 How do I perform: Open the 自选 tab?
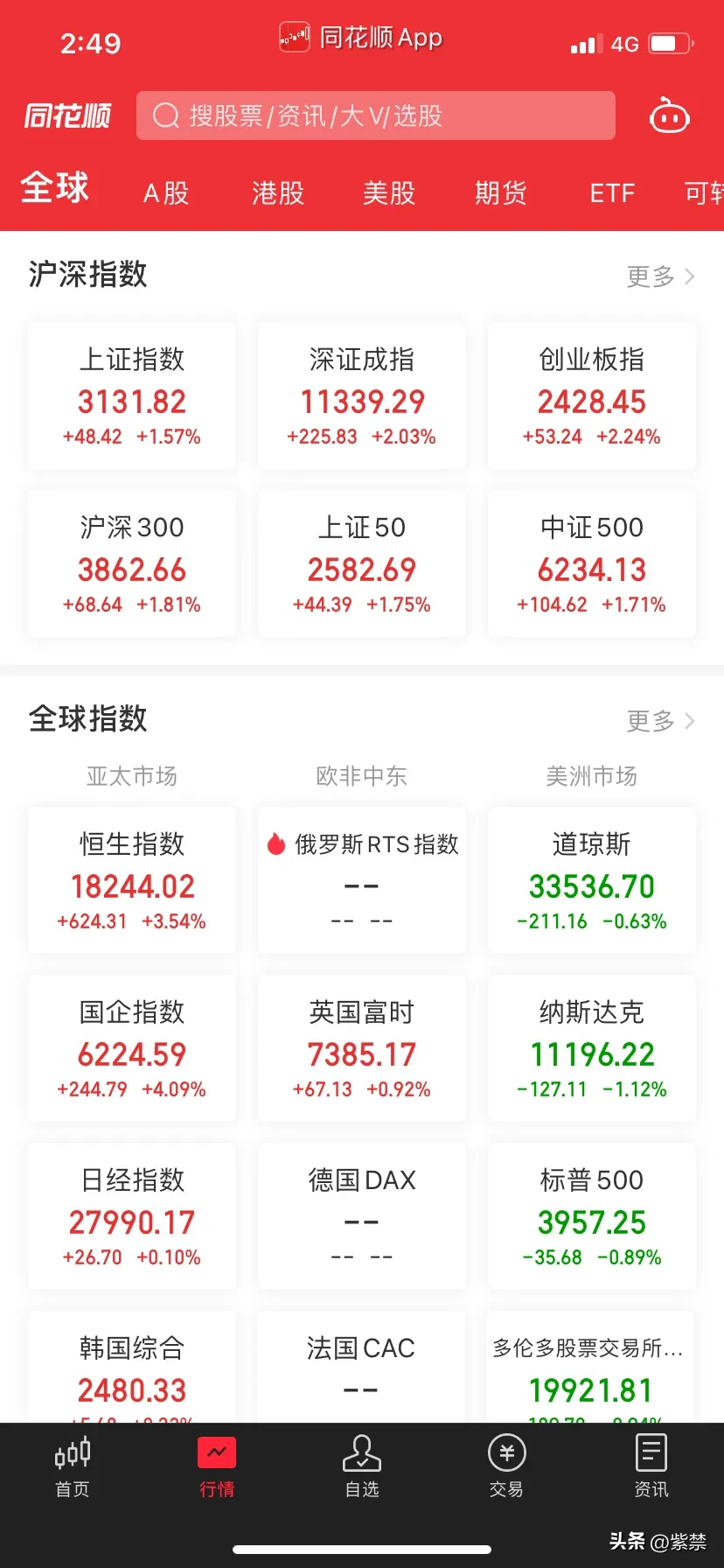click(x=362, y=1466)
